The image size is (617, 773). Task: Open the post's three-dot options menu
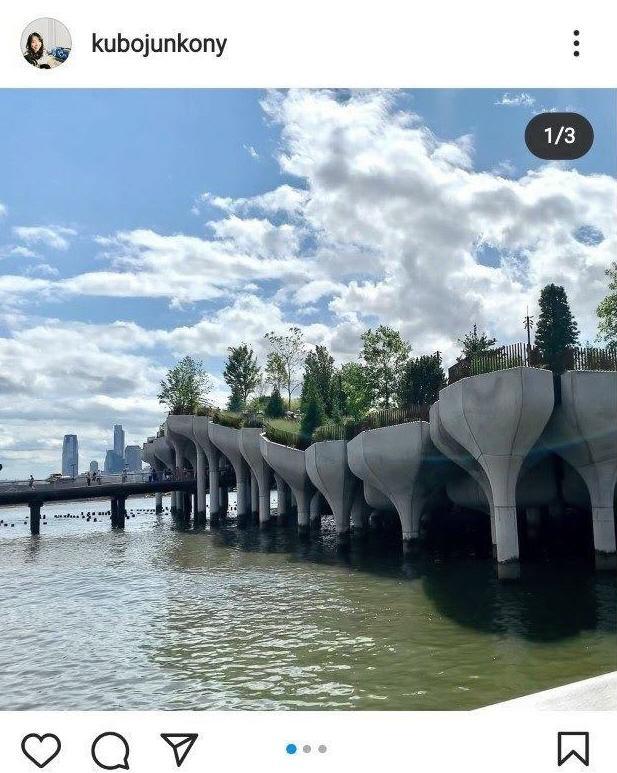click(576, 43)
